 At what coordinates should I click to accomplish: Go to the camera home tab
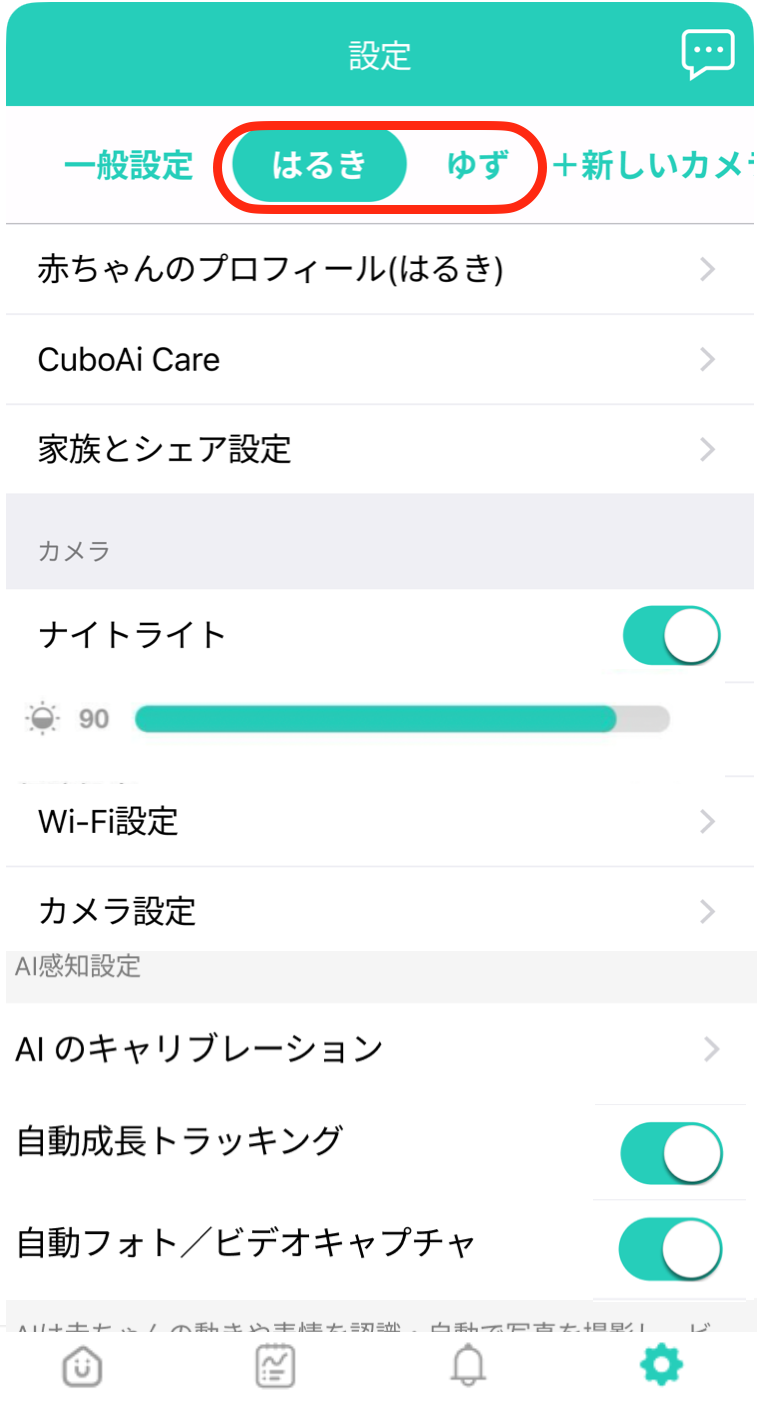pyautogui.click(x=82, y=1367)
